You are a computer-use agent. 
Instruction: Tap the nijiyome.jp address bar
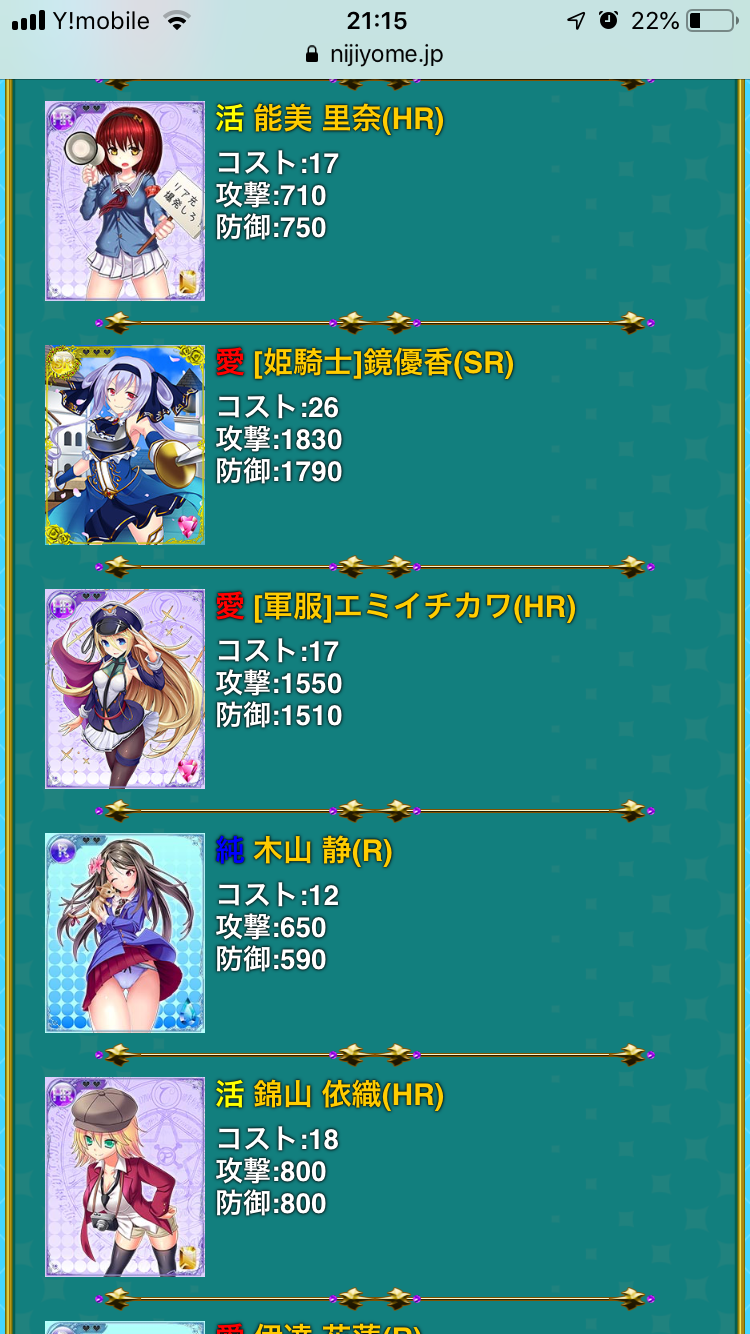click(x=375, y=54)
